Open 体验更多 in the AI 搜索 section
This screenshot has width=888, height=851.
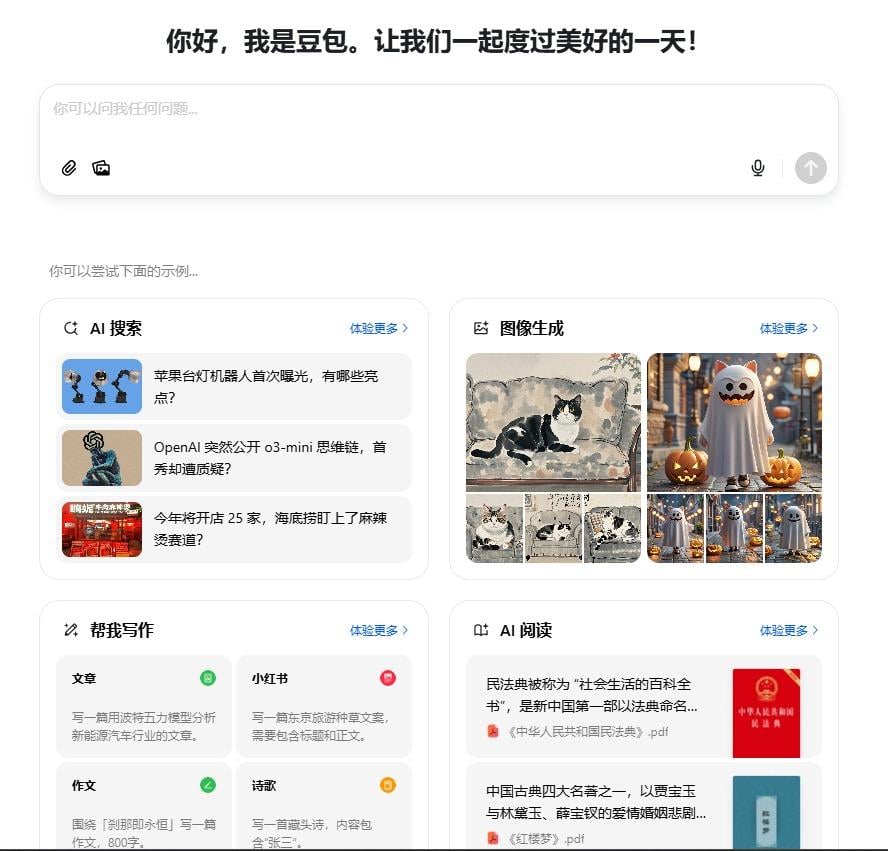pos(378,328)
